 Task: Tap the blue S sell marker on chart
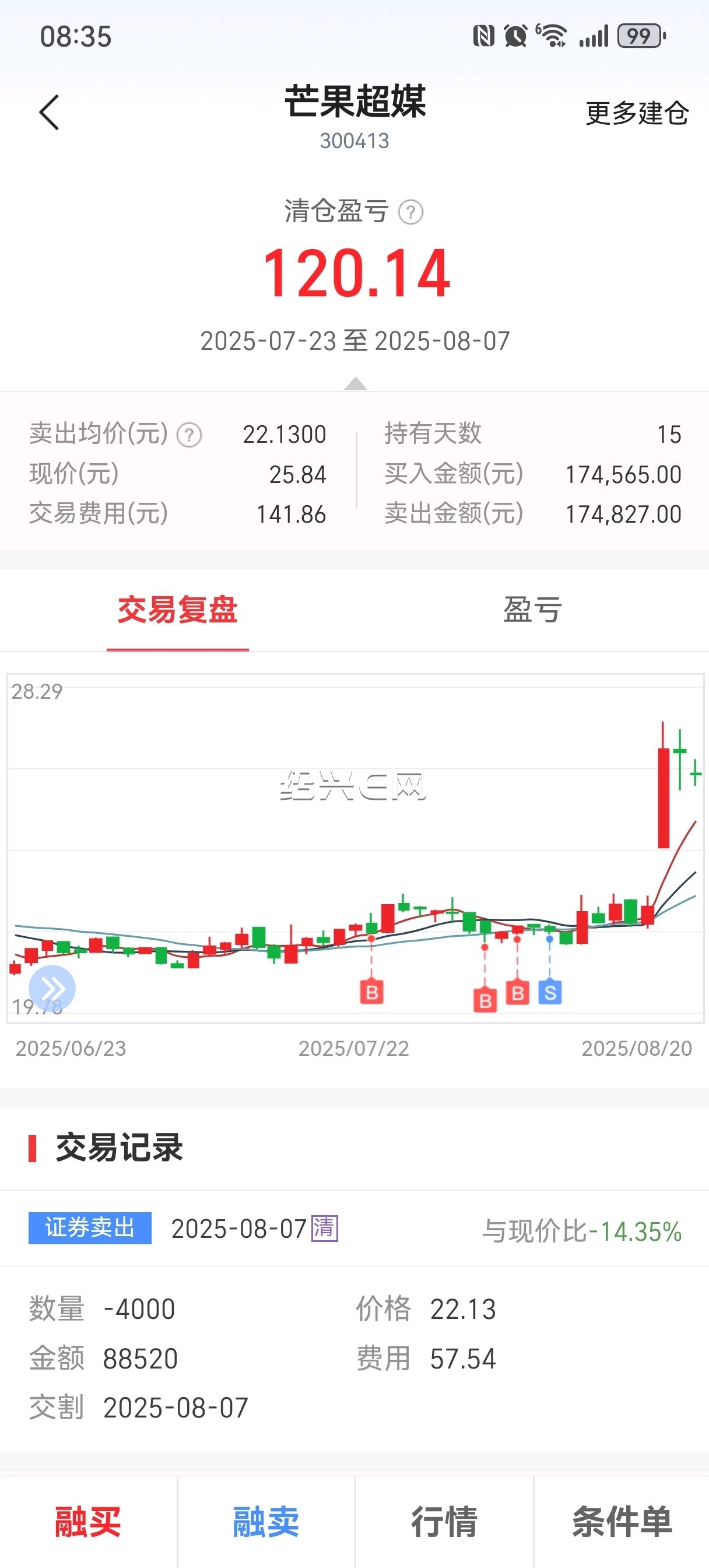click(550, 993)
